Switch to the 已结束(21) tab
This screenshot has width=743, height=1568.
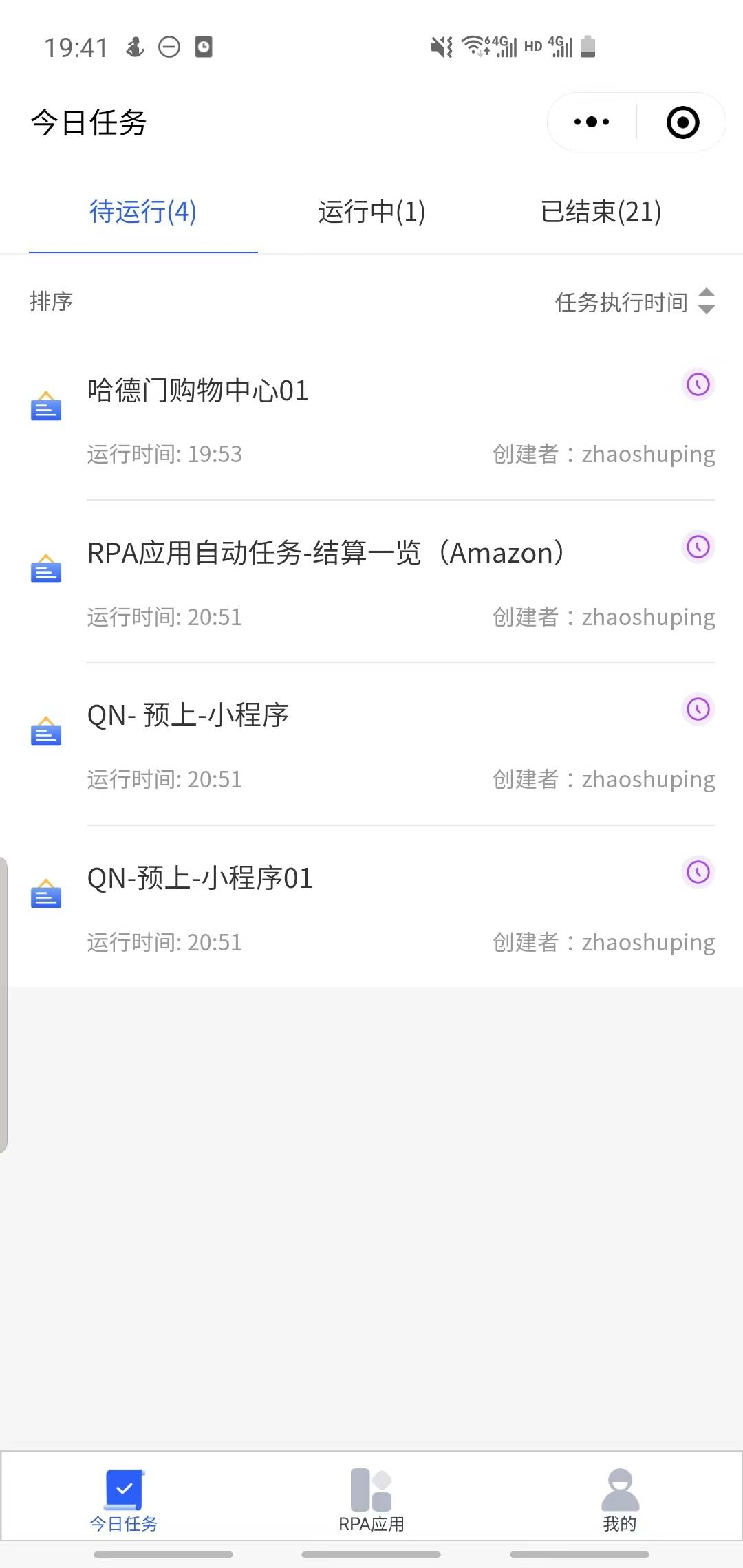pos(601,212)
